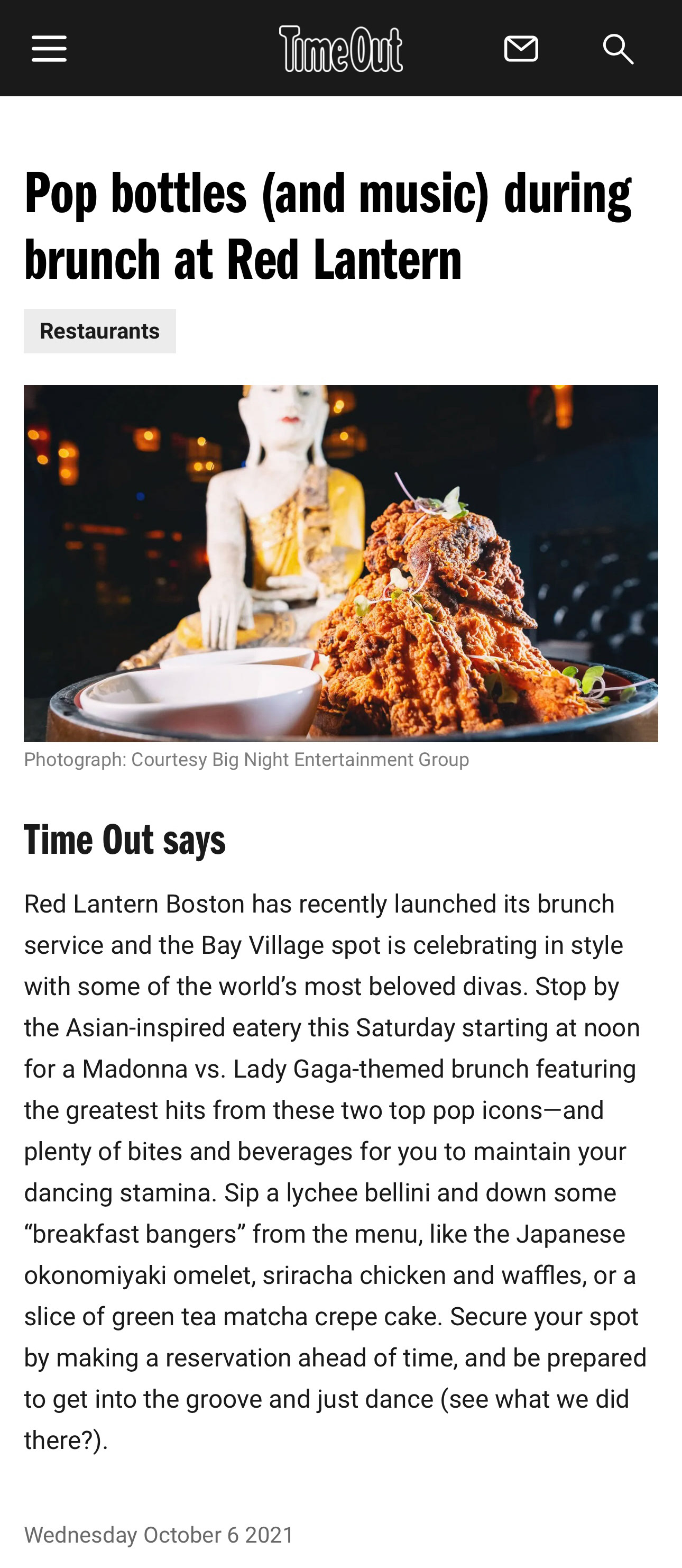
Task: Select the Restaurants category tag
Action: click(100, 331)
